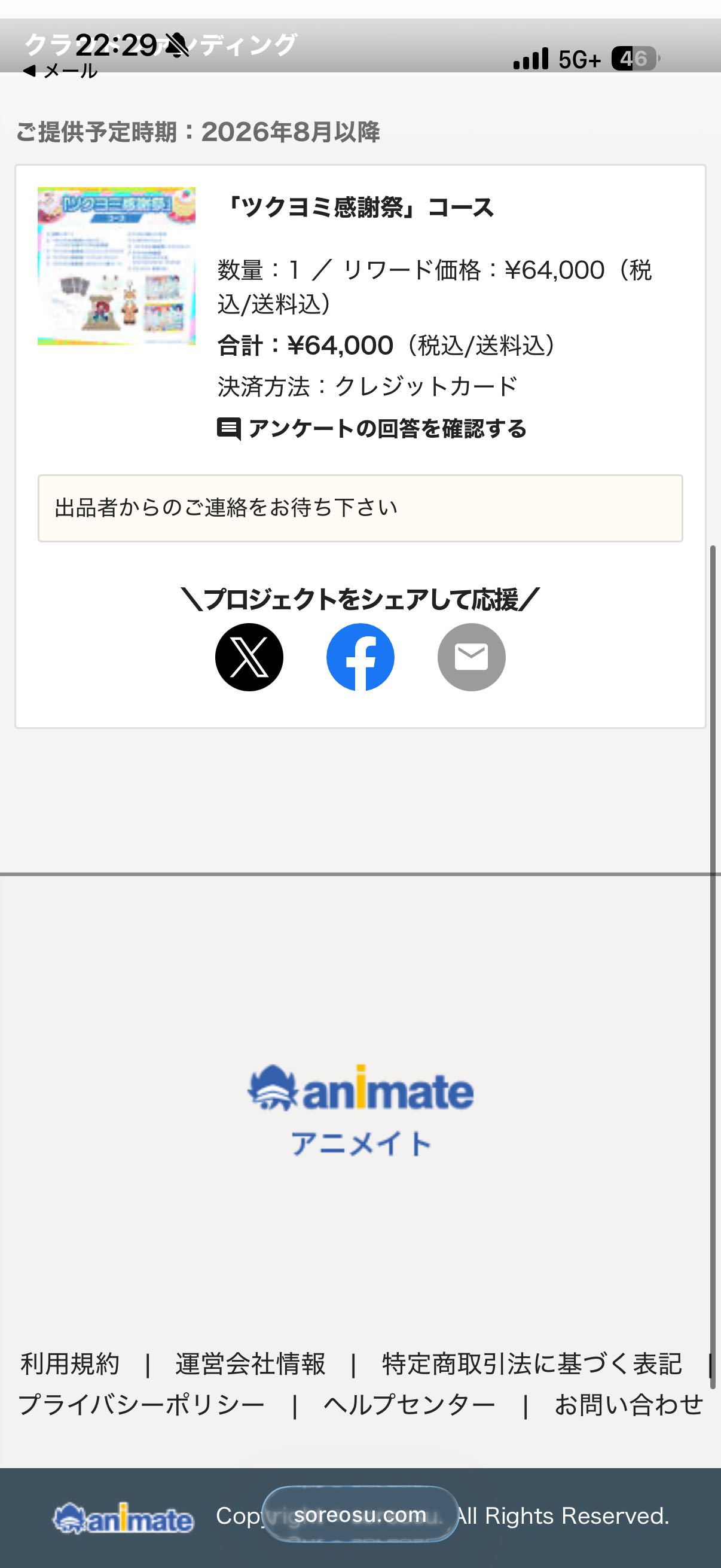Read the プライバシーポリシー
The image size is (721, 1568).
(x=141, y=1405)
